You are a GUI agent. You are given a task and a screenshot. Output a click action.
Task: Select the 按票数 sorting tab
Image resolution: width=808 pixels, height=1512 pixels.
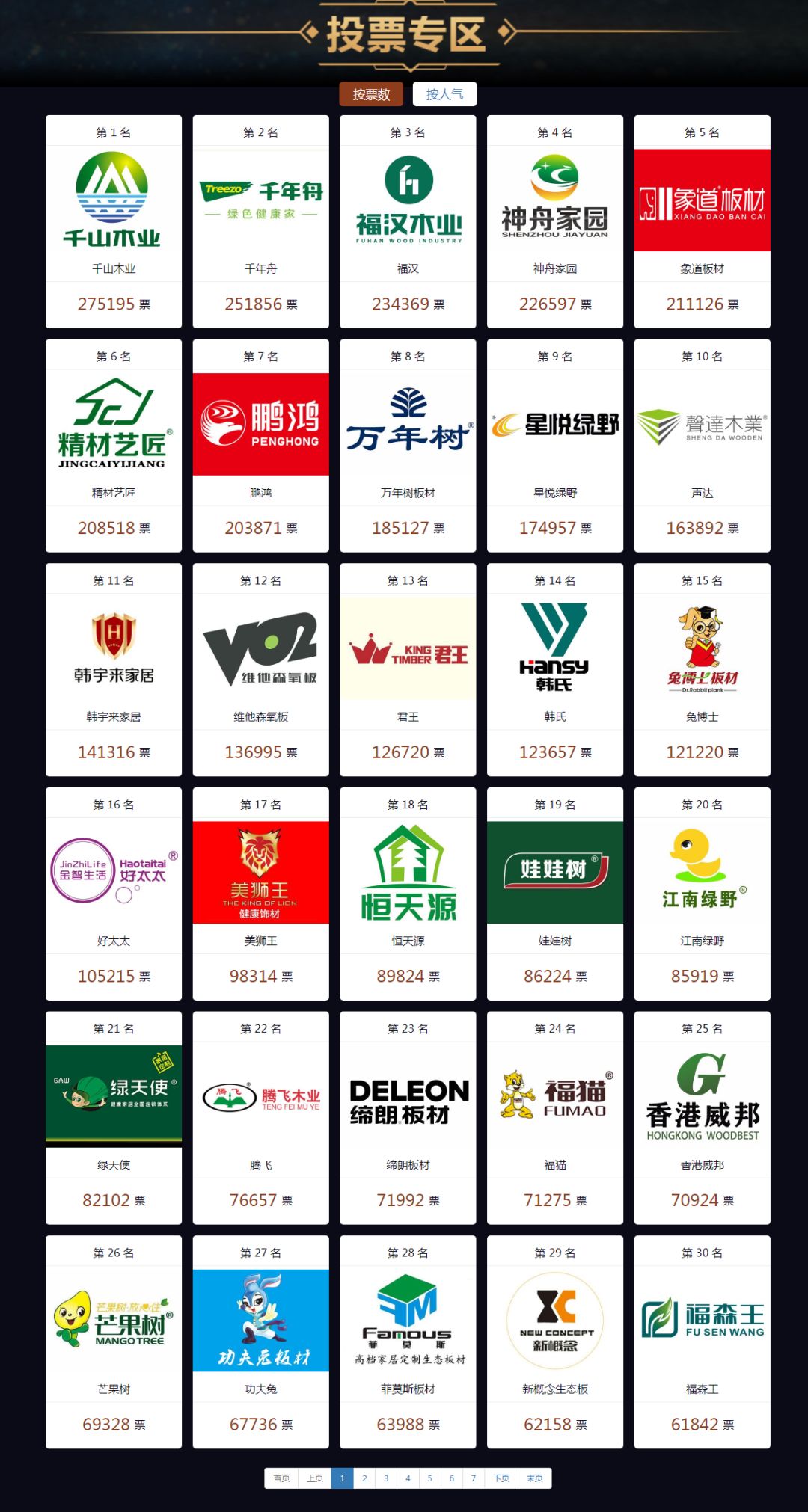(371, 94)
